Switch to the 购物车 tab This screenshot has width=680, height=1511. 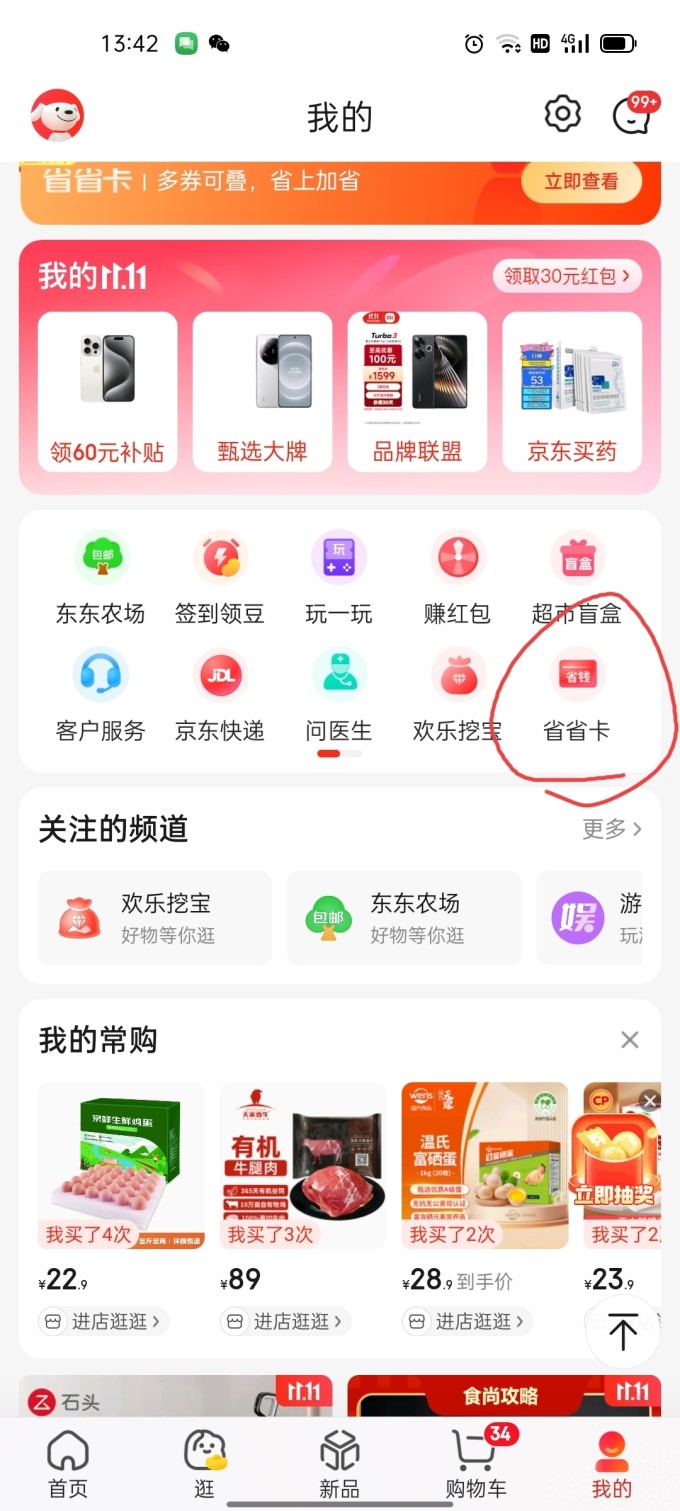[476, 1464]
